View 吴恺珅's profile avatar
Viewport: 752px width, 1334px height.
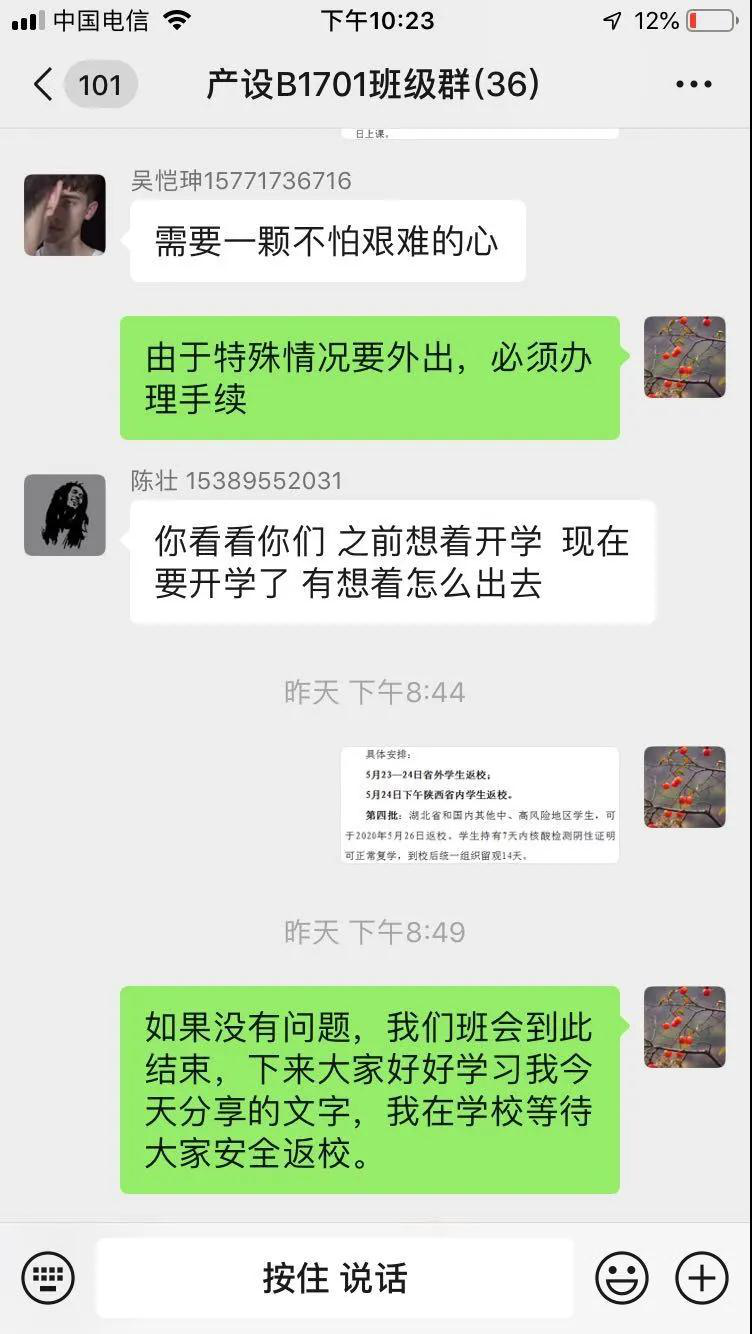click(x=65, y=215)
